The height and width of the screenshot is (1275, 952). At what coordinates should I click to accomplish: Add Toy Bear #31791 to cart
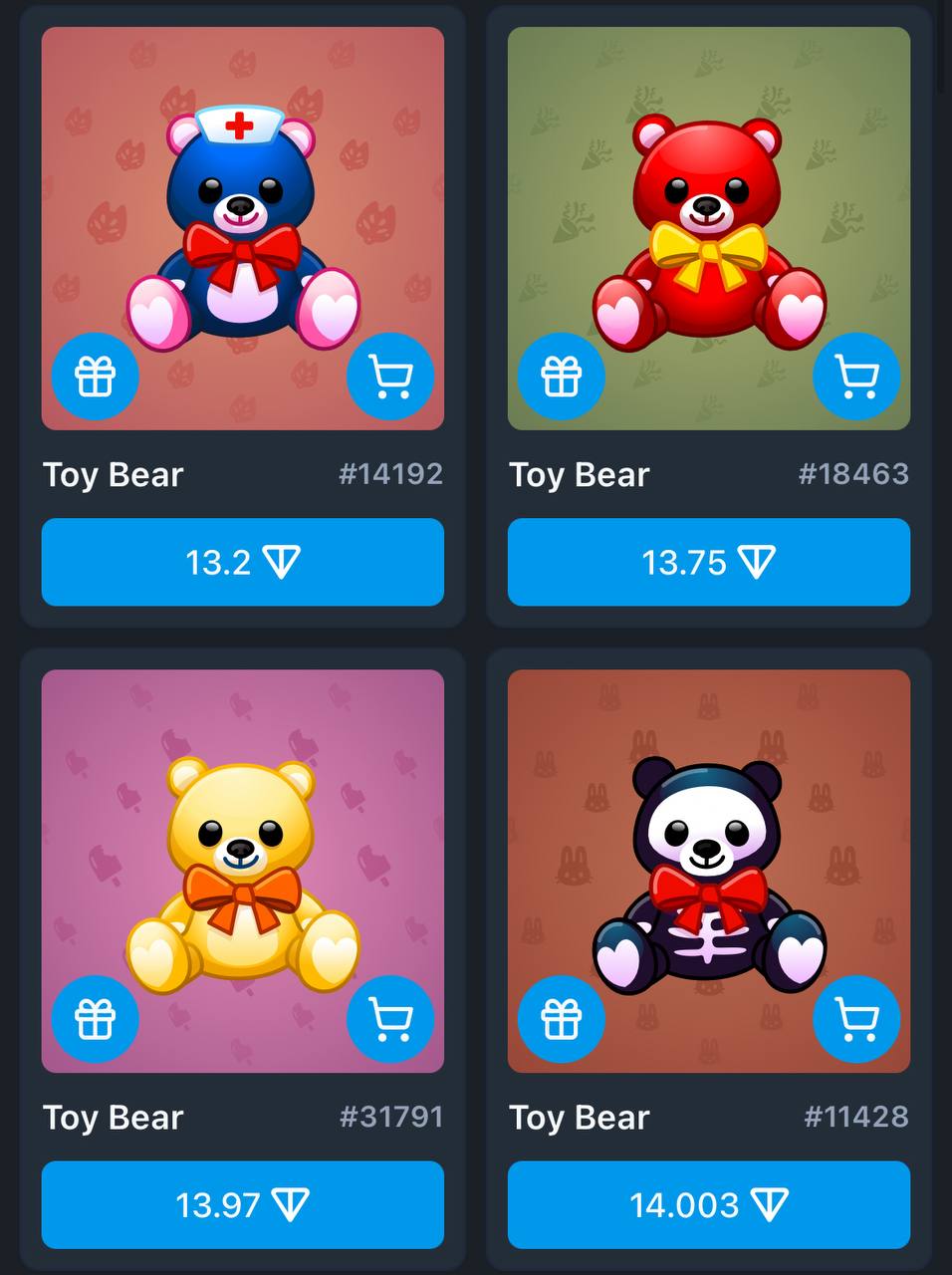coord(390,1019)
